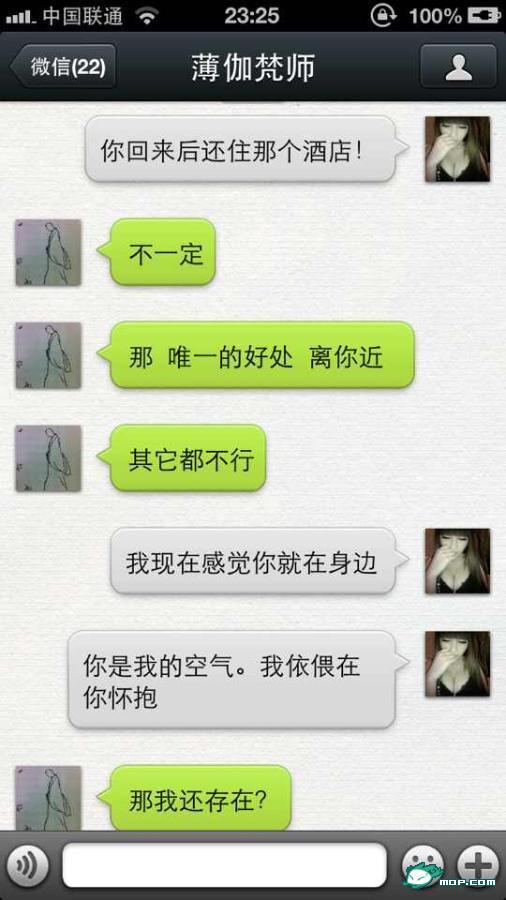This screenshot has height=900, width=506.
Task: Switch to voice message input
Action: pyautogui.click(x=27, y=865)
